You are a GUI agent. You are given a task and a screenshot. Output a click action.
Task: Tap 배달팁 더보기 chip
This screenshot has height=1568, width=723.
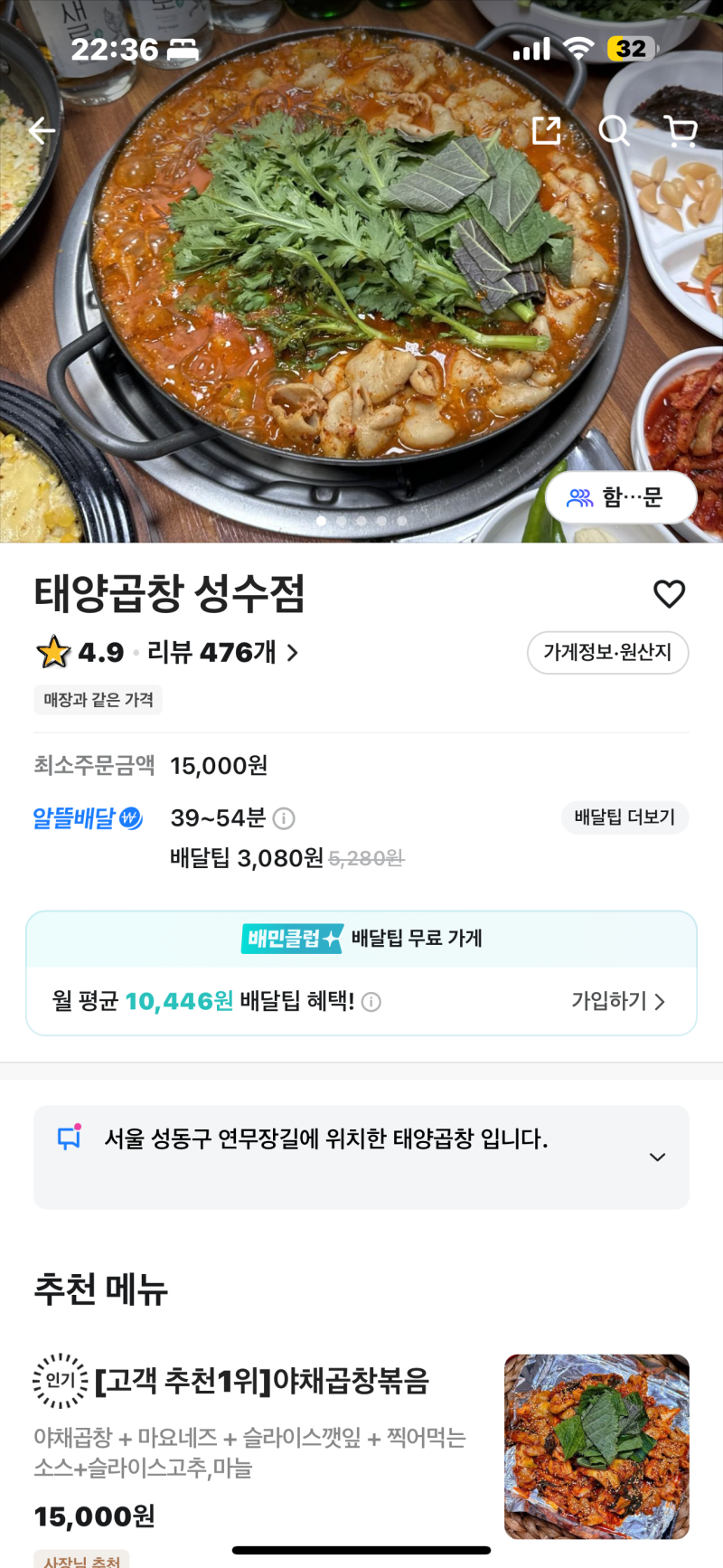click(624, 817)
